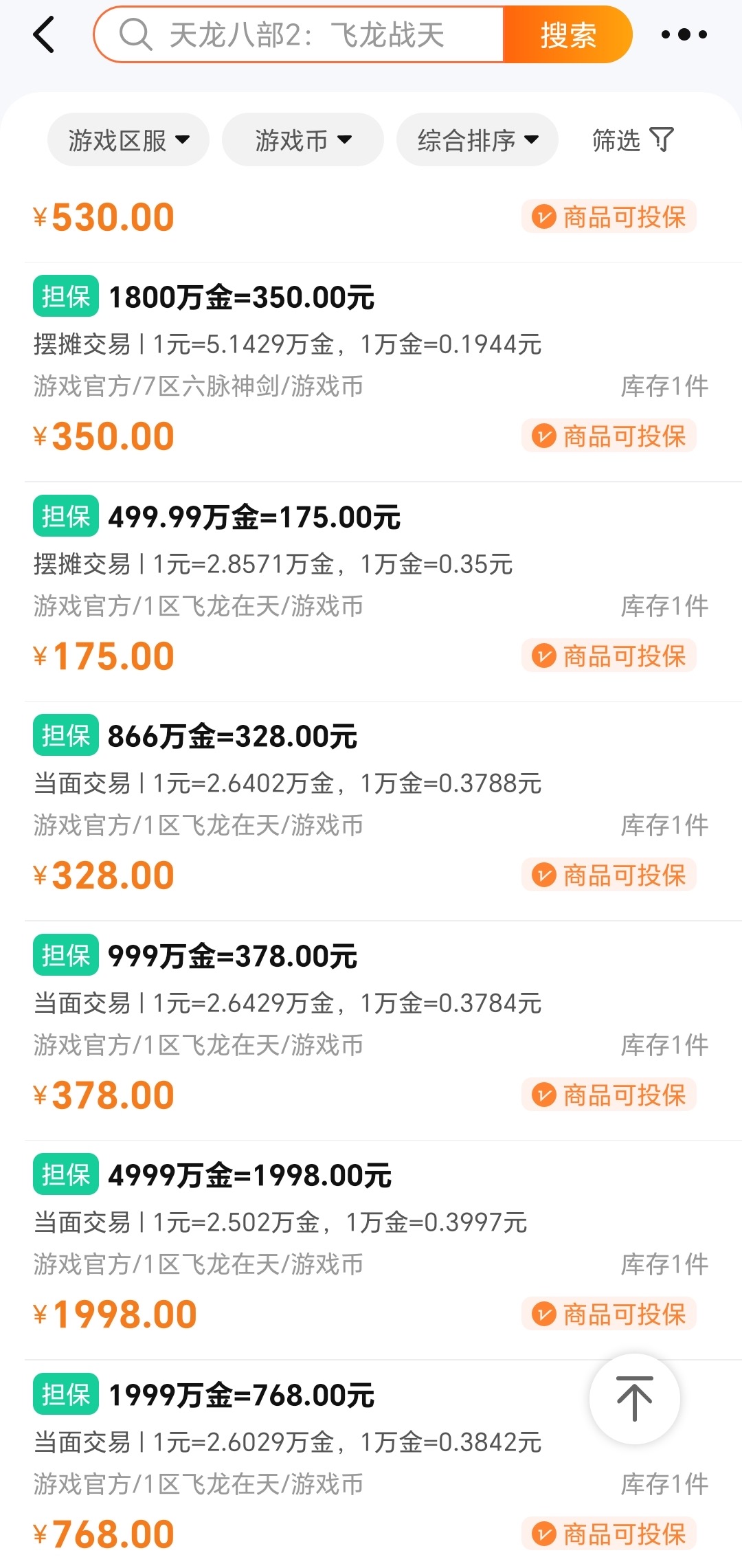Tap the filter funnel icon beside 筛选
Screen dimensions: 742x1568
[661, 140]
